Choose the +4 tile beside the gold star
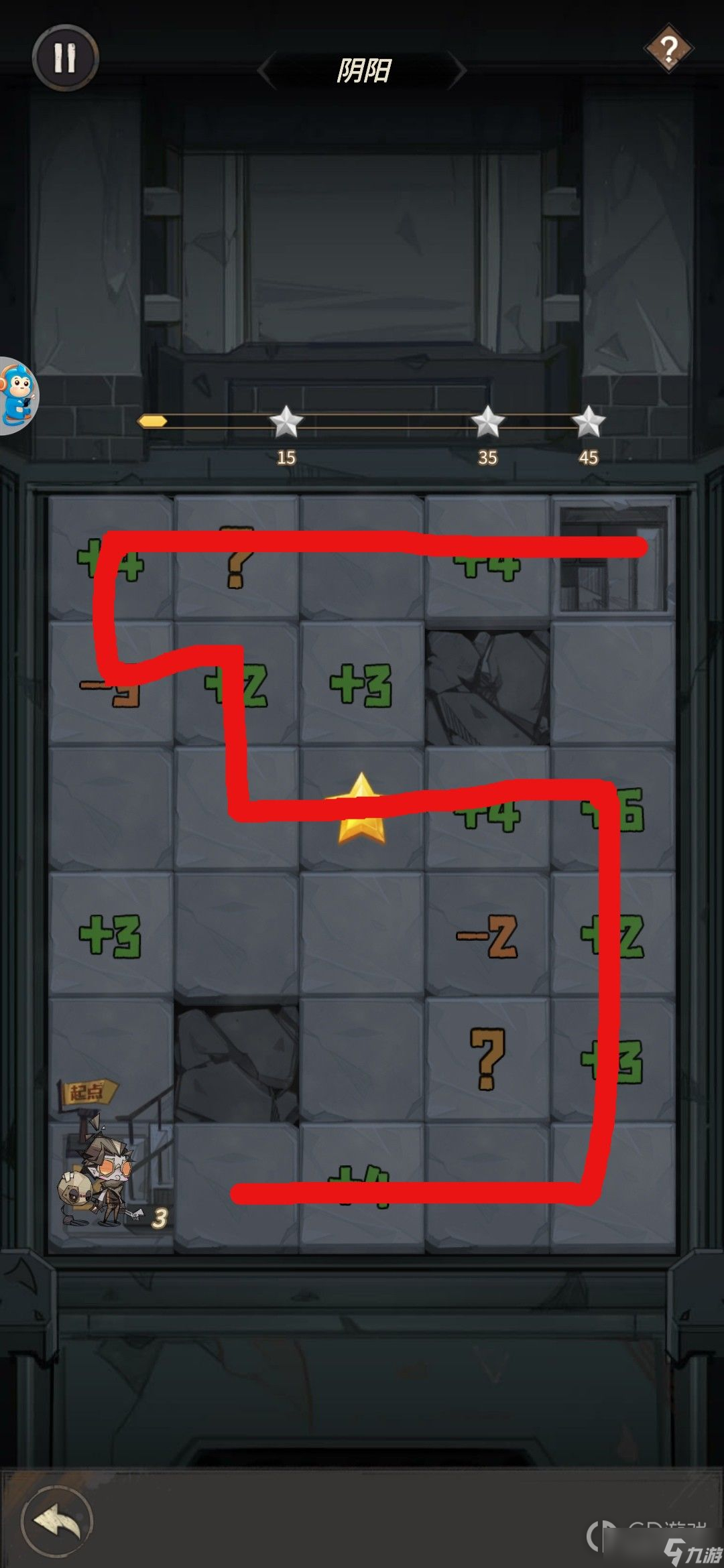The width and height of the screenshot is (724, 1568). pos(487,809)
